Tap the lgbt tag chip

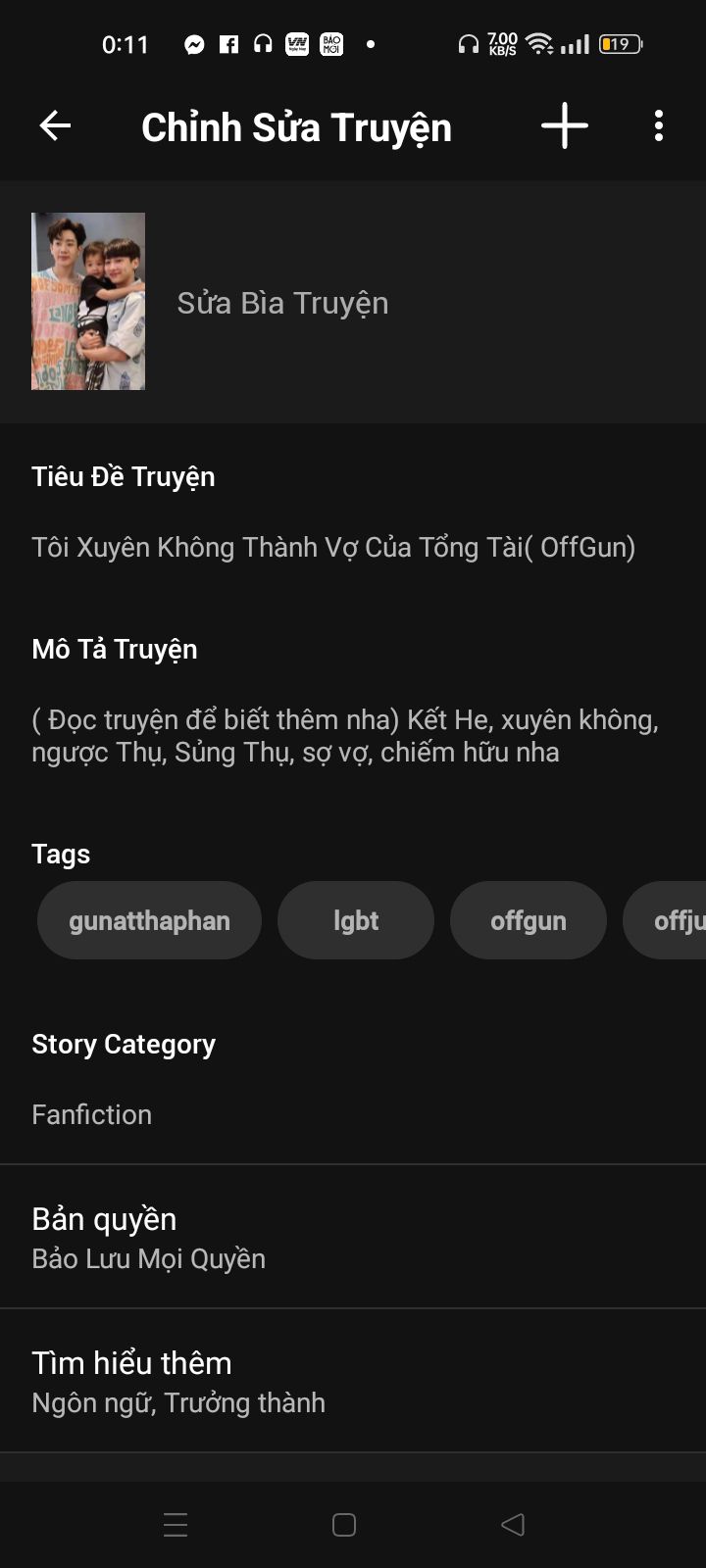[x=356, y=920]
